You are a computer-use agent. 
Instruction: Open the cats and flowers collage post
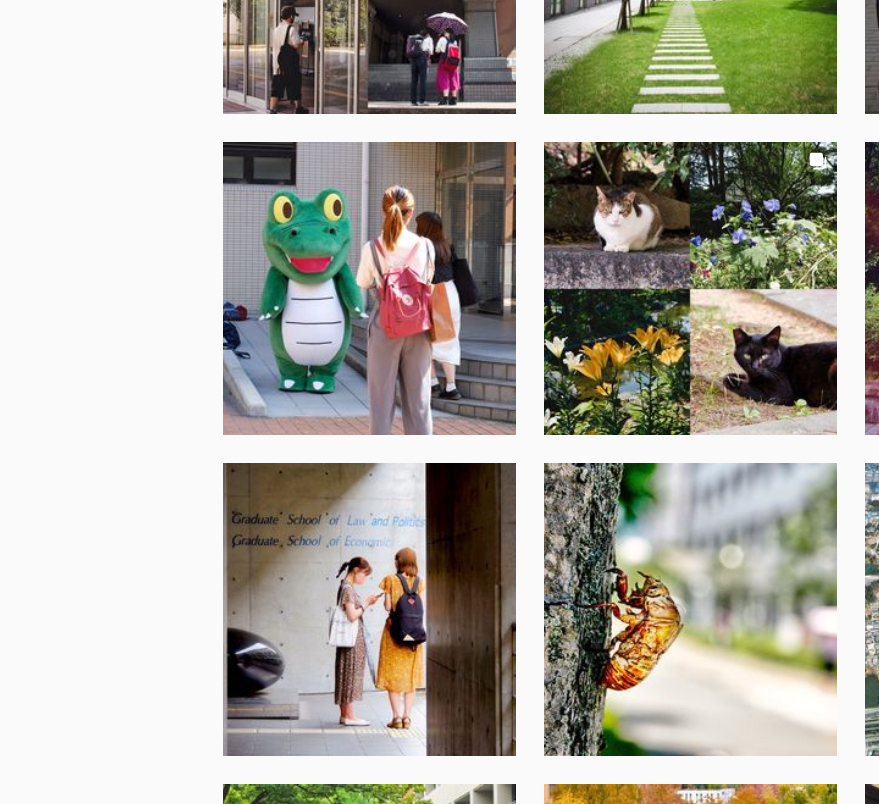point(690,288)
